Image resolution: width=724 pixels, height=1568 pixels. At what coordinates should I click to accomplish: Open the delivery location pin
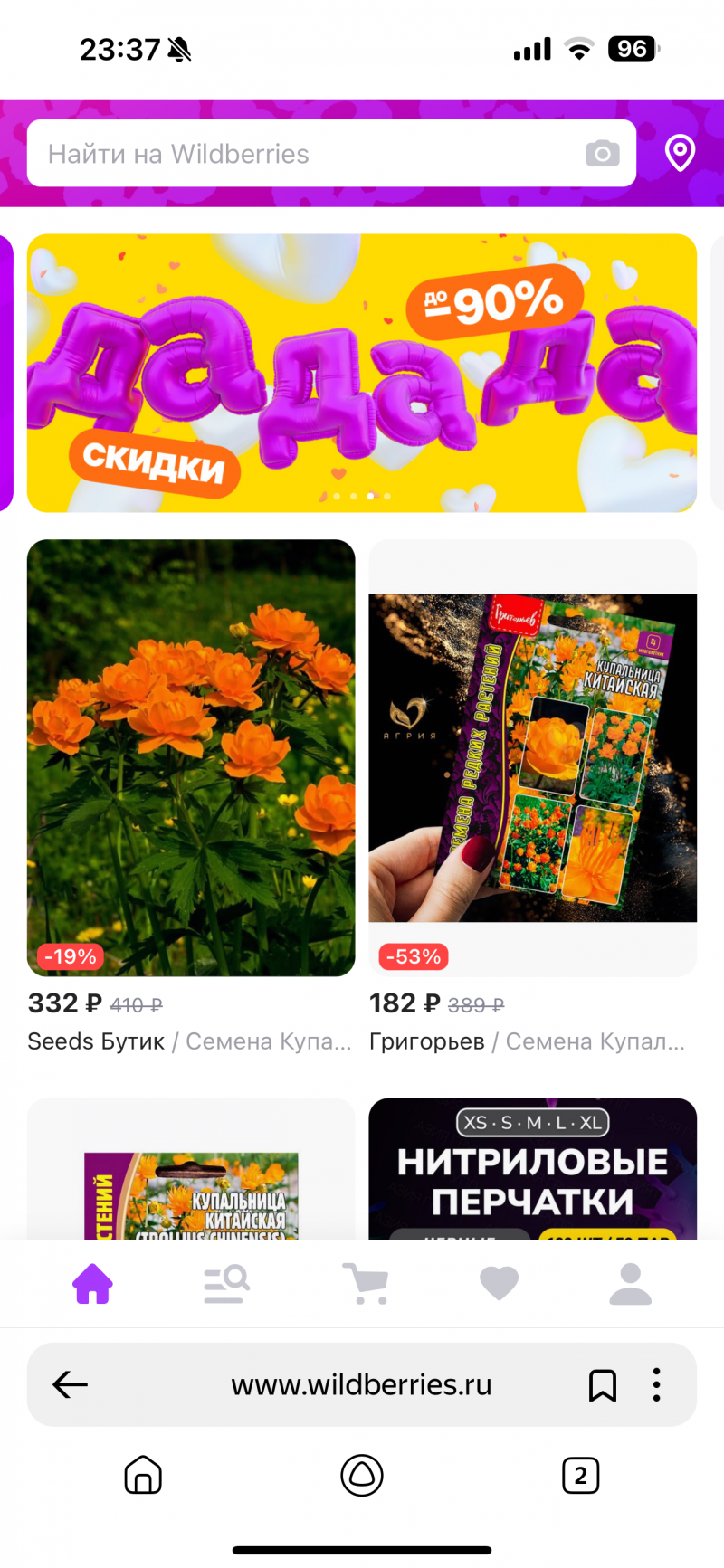680,153
